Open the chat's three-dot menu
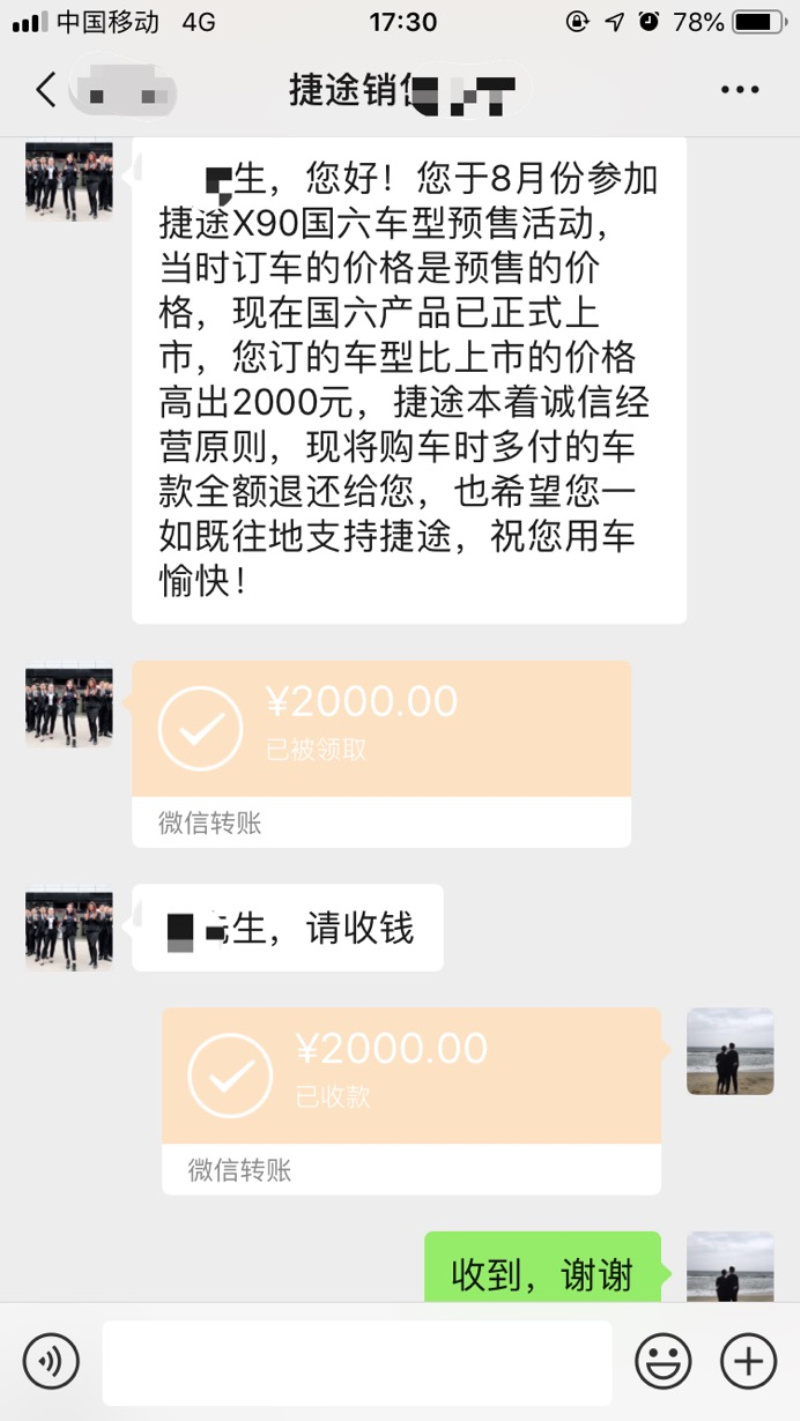 coord(739,90)
